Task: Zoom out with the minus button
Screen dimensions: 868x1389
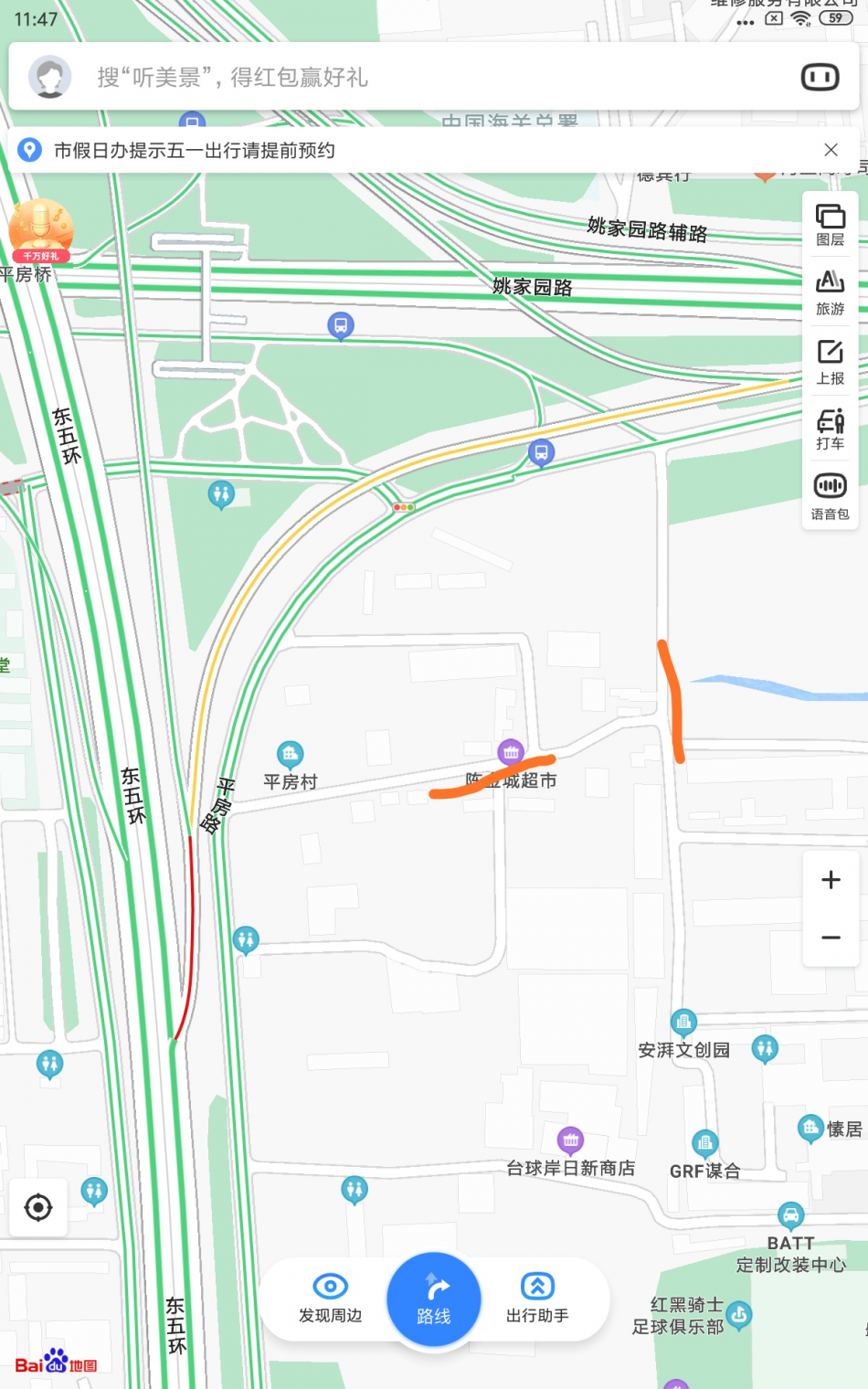Action: (831, 938)
